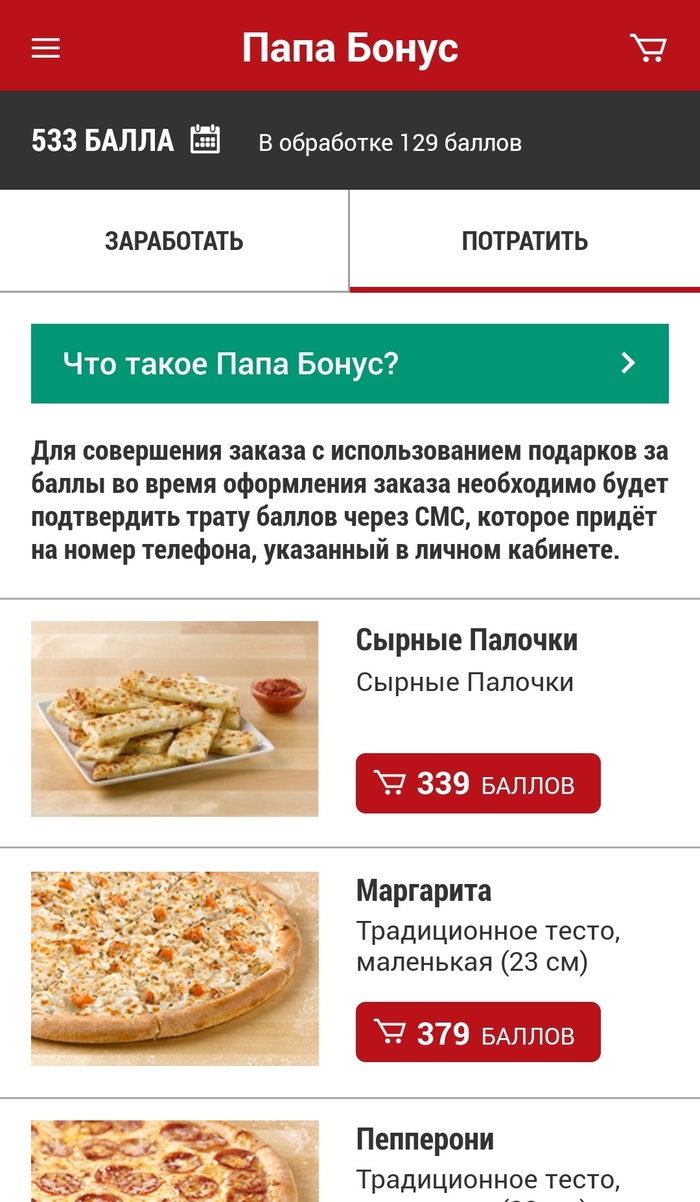Open the Пепперони pizza photo
Viewport: 700px width, 1202px height.
(x=175, y=1162)
